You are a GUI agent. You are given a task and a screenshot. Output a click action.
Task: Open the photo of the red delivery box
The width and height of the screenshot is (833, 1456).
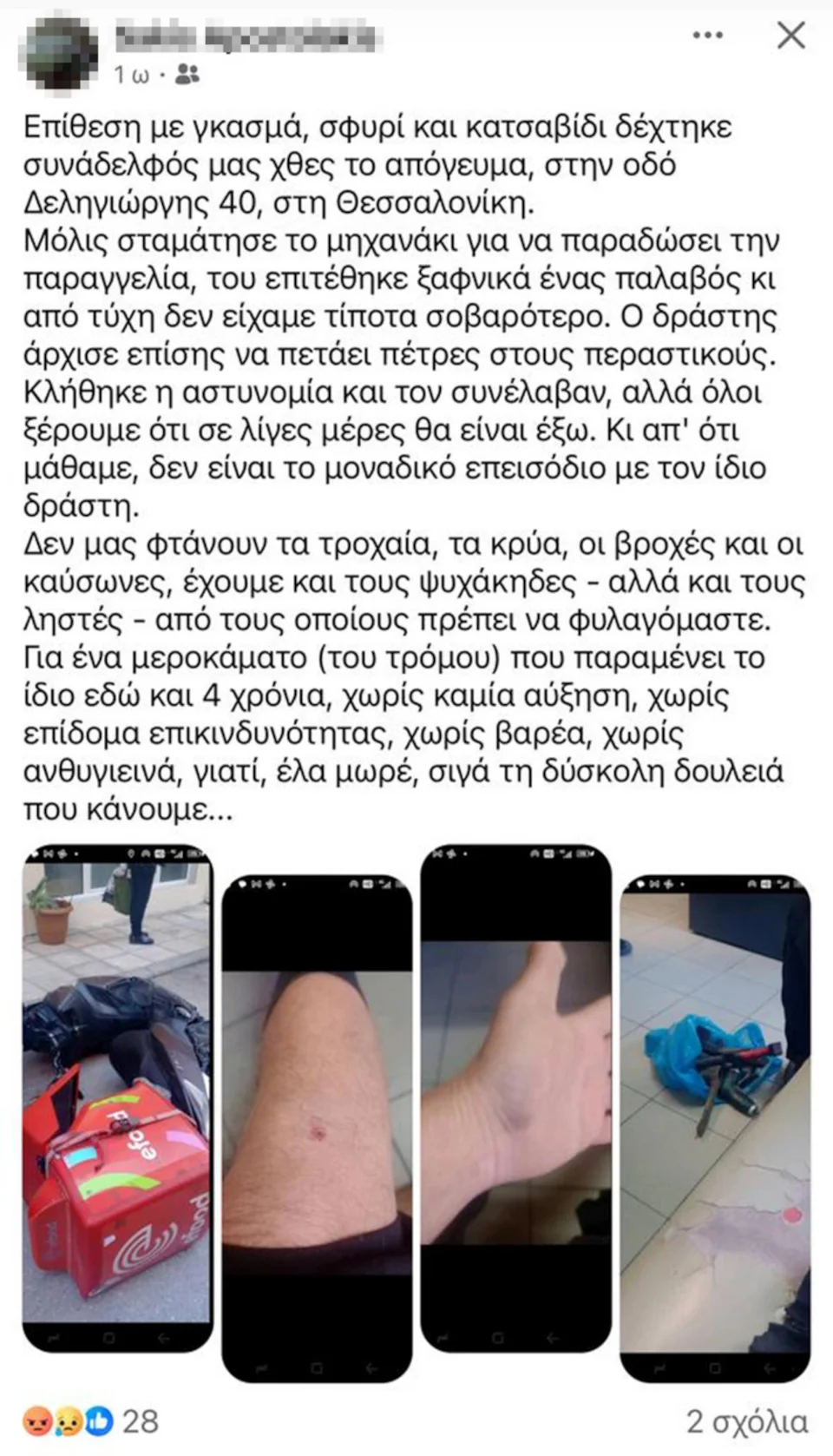click(117, 1098)
